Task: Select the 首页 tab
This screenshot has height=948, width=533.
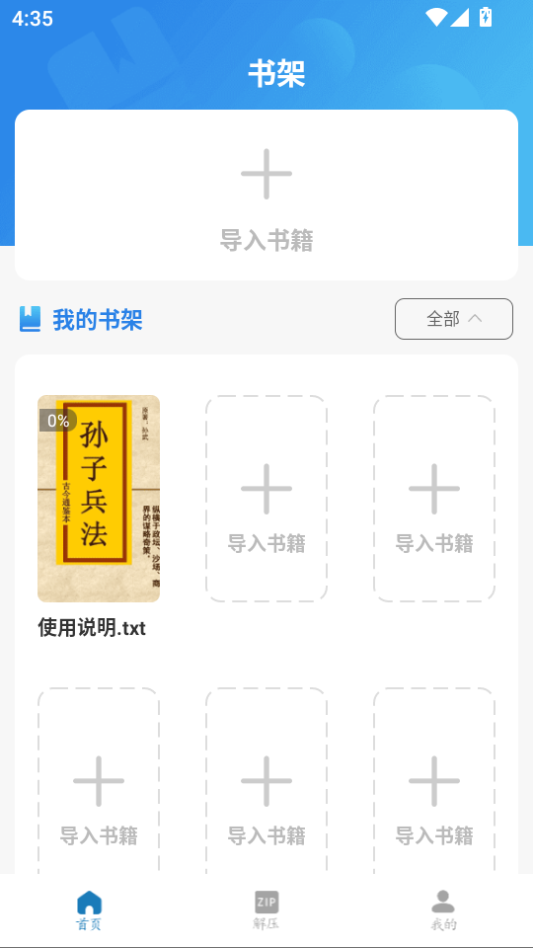Action: click(x=89, y=910)
